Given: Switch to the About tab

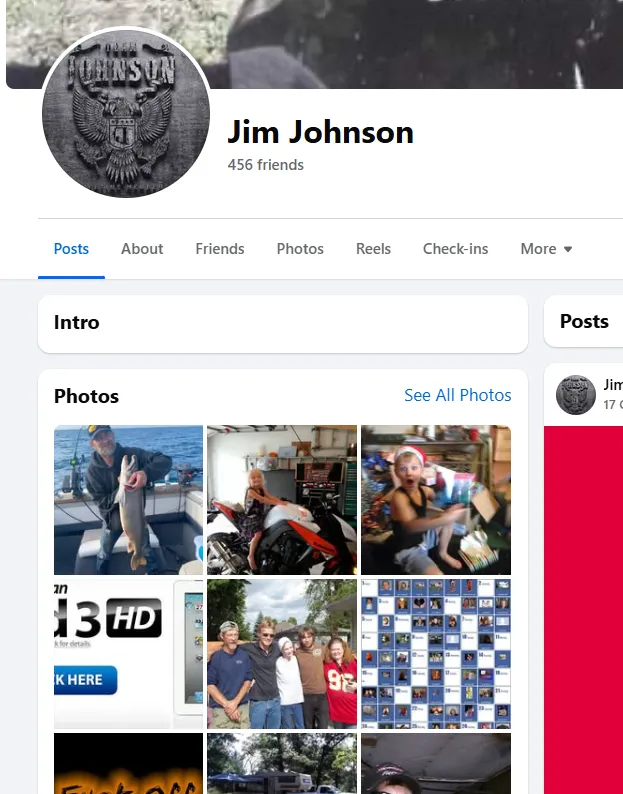Looking at the screenshot, I should click(142, 249).
